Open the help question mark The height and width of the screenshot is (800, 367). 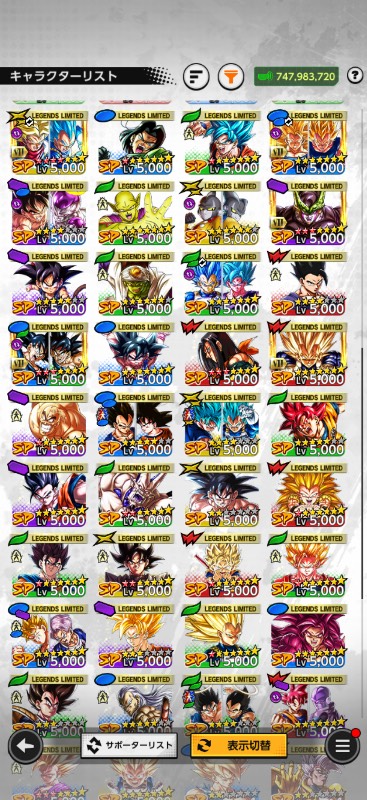[x=355, y=76]
